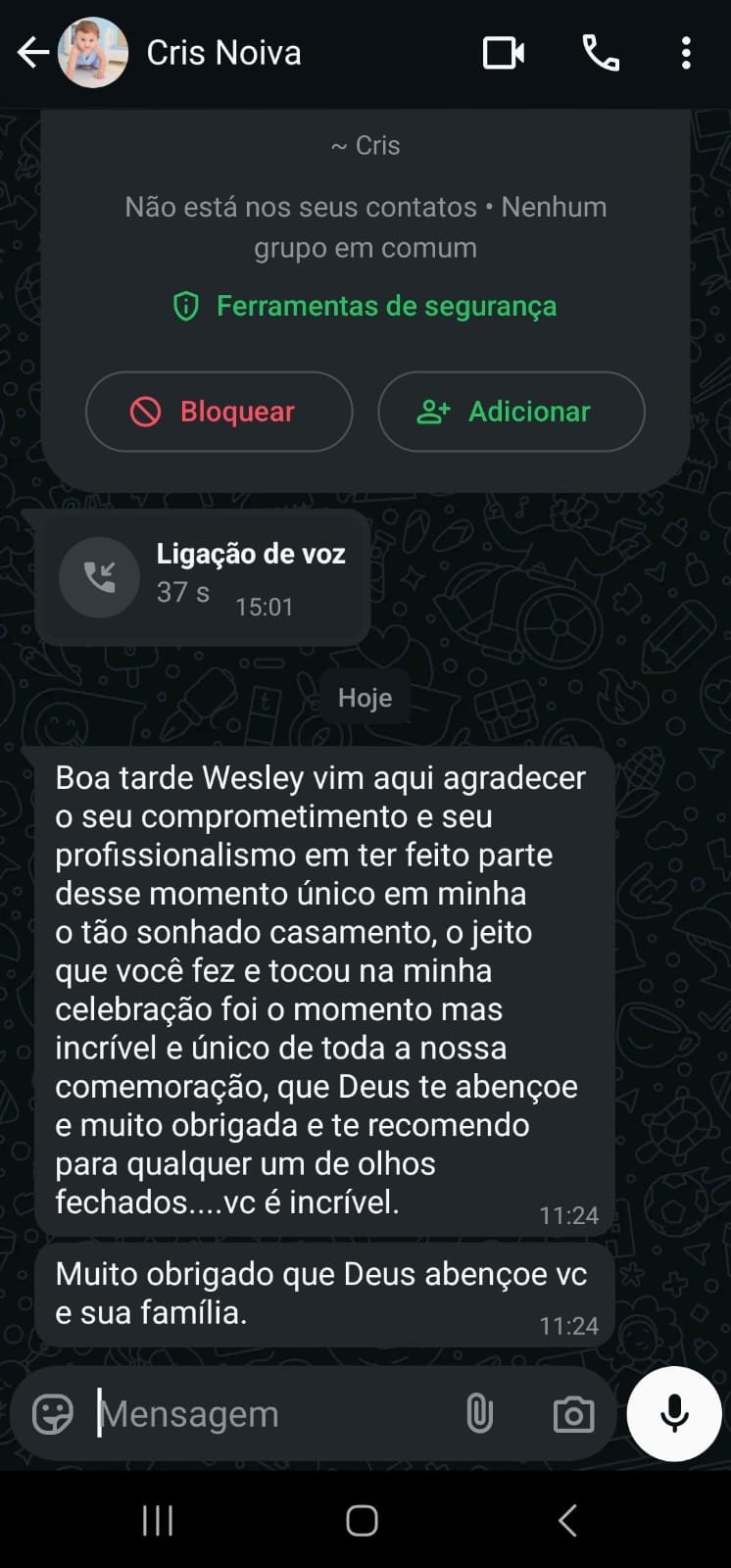Add the contact with Adicionar
This screenshot has width=731, height=1568.
(x=511, y=412)
